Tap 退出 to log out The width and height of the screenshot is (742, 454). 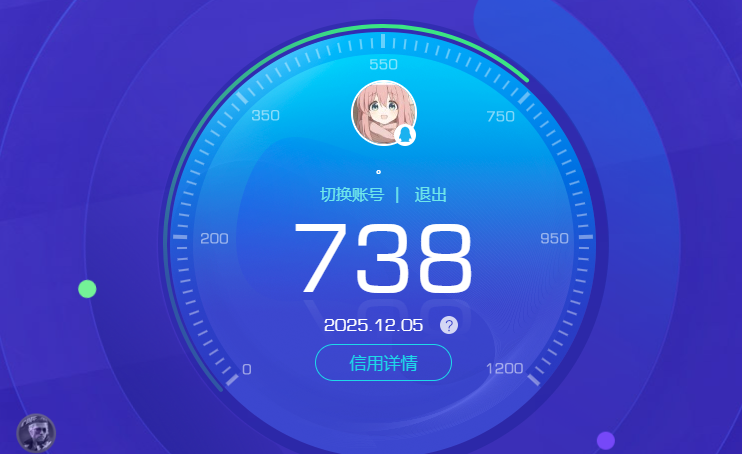tap(431, 195)
